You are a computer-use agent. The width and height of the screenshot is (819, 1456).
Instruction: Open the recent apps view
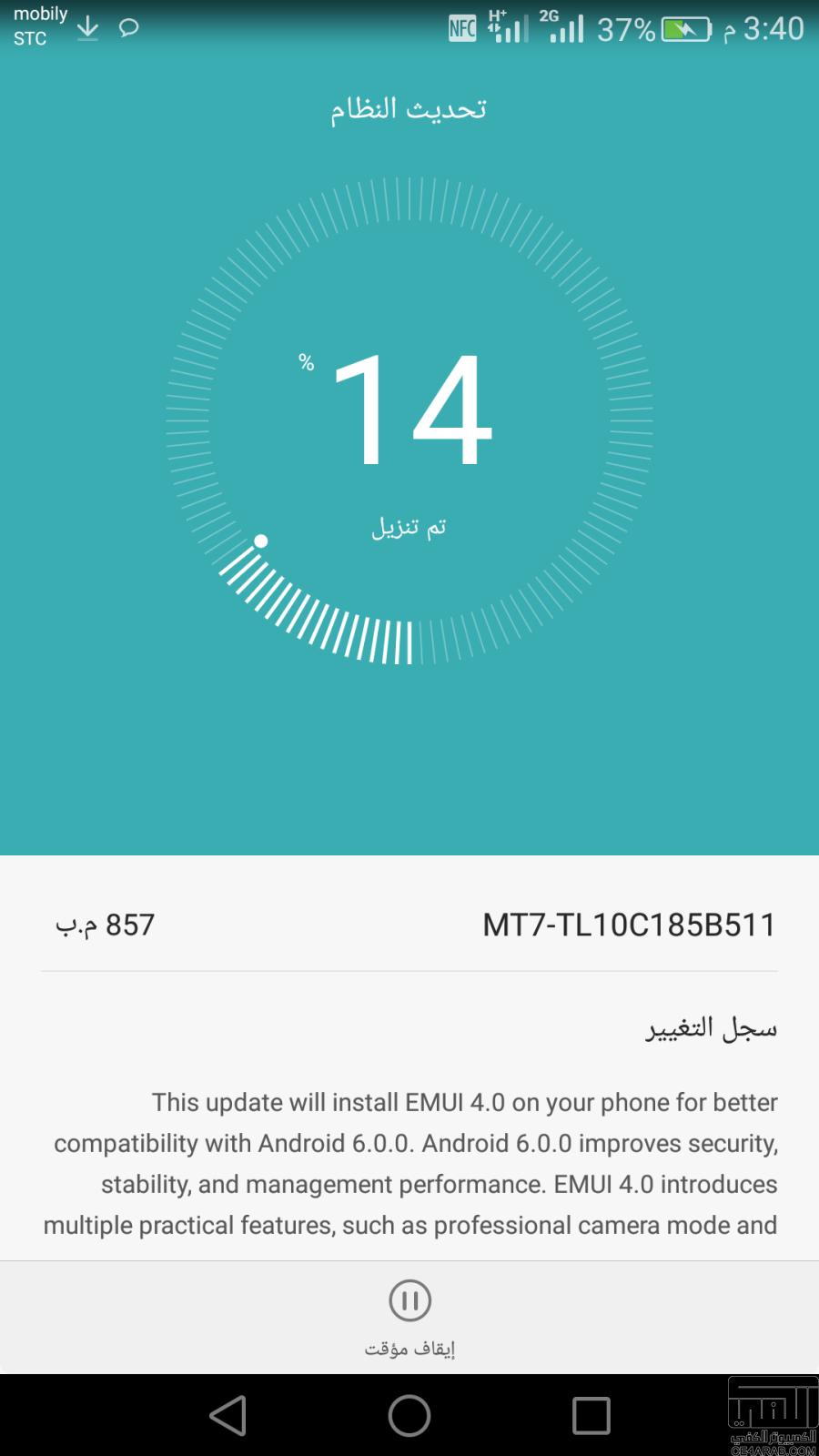click(x=591, y=1416)
